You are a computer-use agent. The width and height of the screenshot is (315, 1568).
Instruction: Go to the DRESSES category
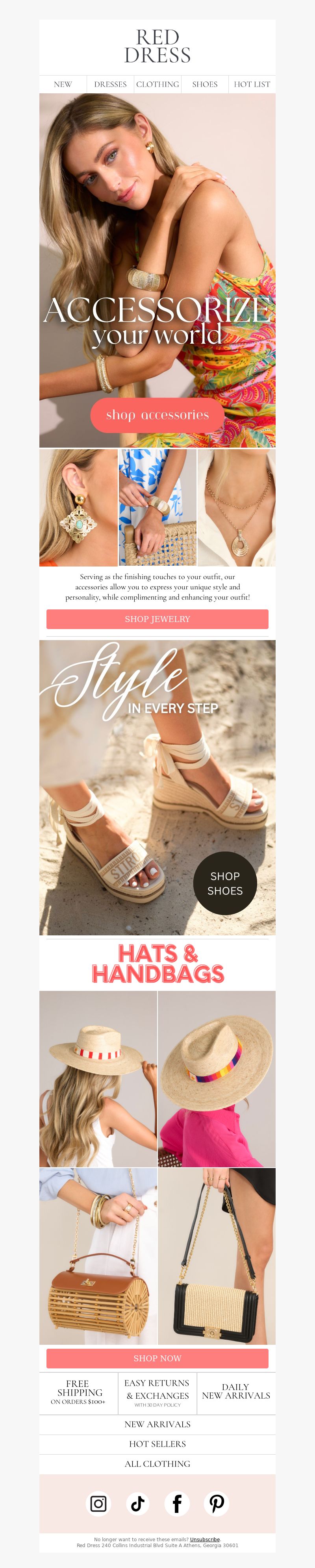(x=110, y=85)
